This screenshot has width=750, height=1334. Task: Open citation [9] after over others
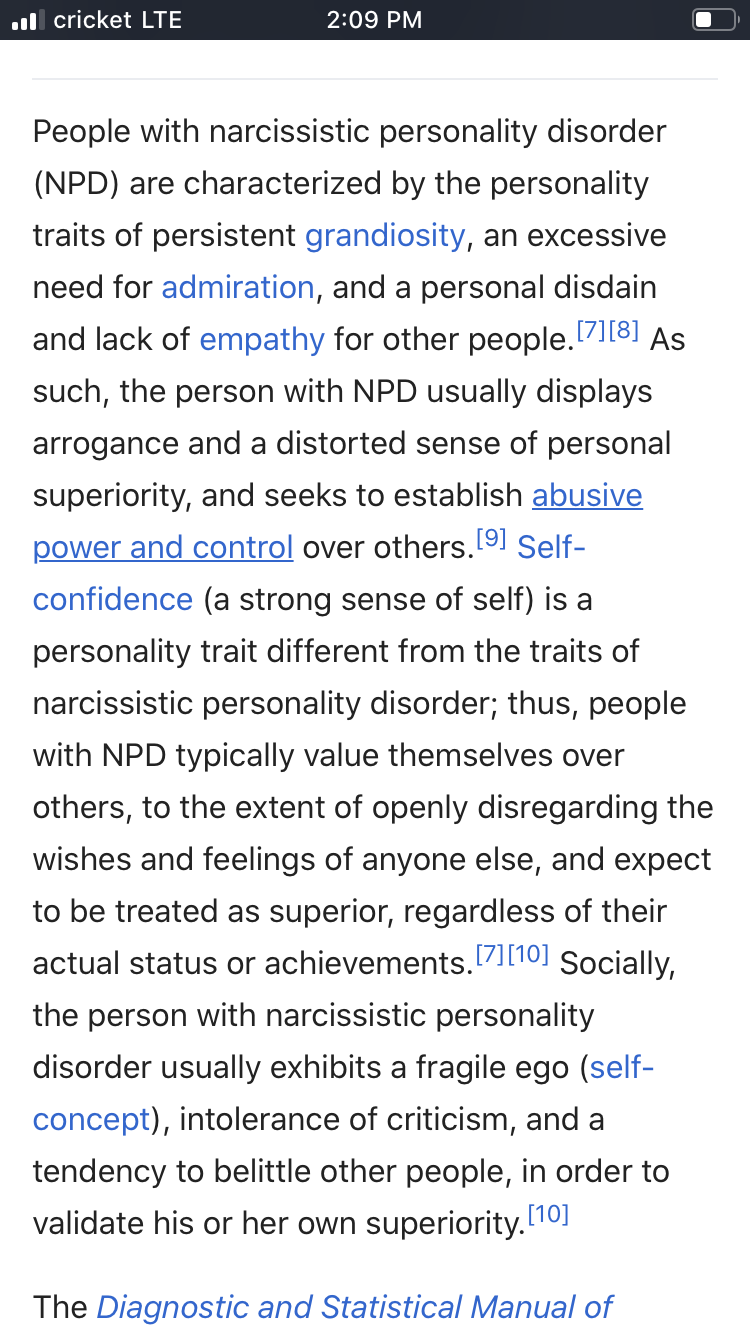[x=490, y=541]
